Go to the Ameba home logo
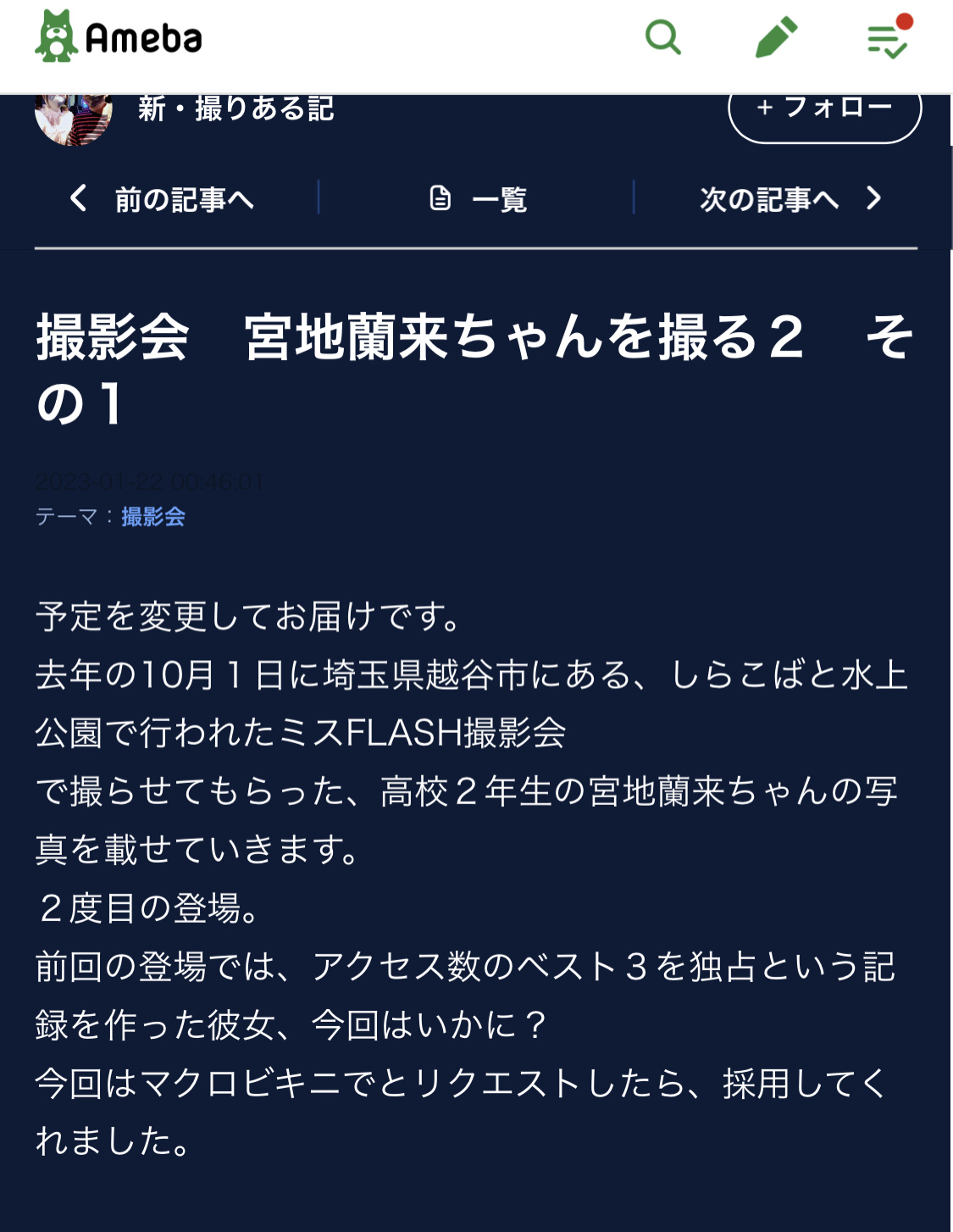The image size is (953, 1232). coord(119,37)
